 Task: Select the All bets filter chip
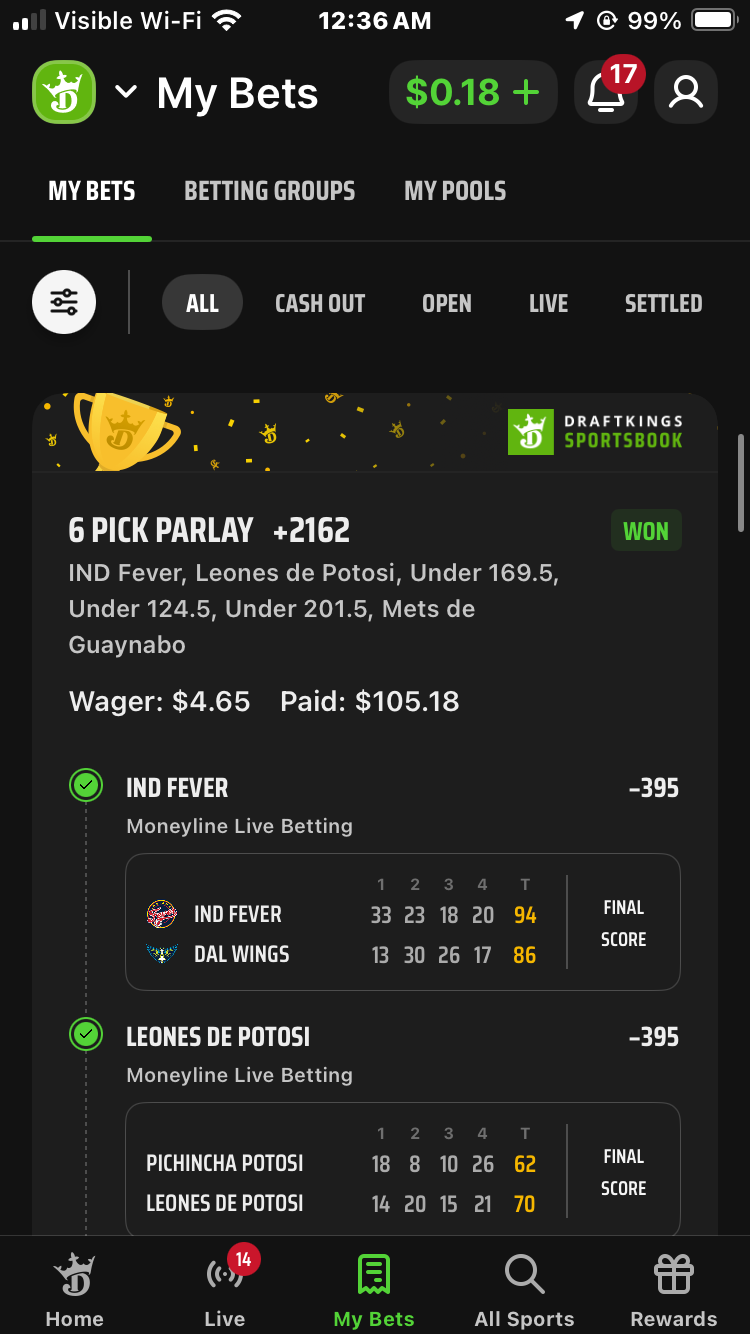202,303
